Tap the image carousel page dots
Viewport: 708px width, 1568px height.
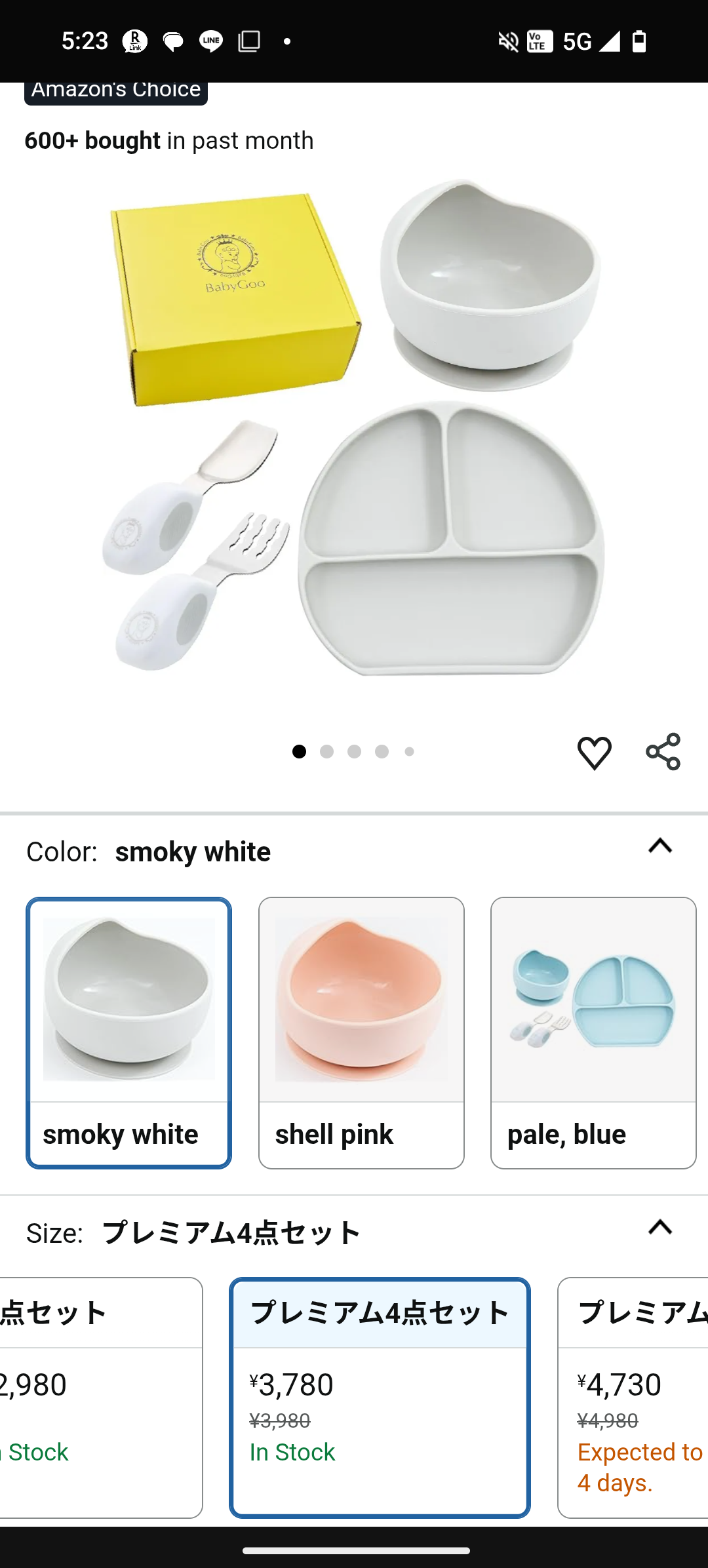point(354,752)
